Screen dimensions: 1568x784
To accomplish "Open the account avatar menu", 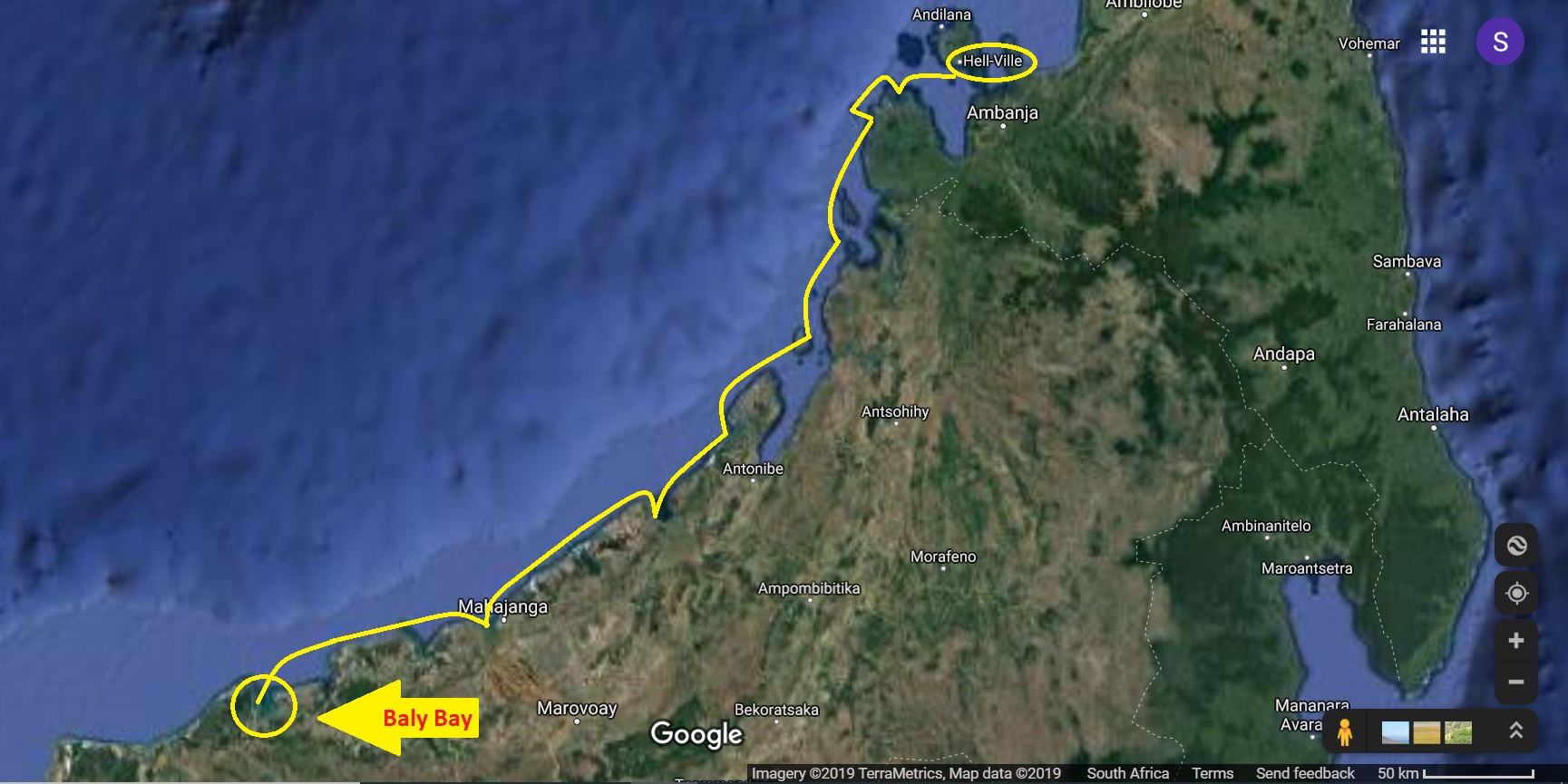I will 1500,42.
